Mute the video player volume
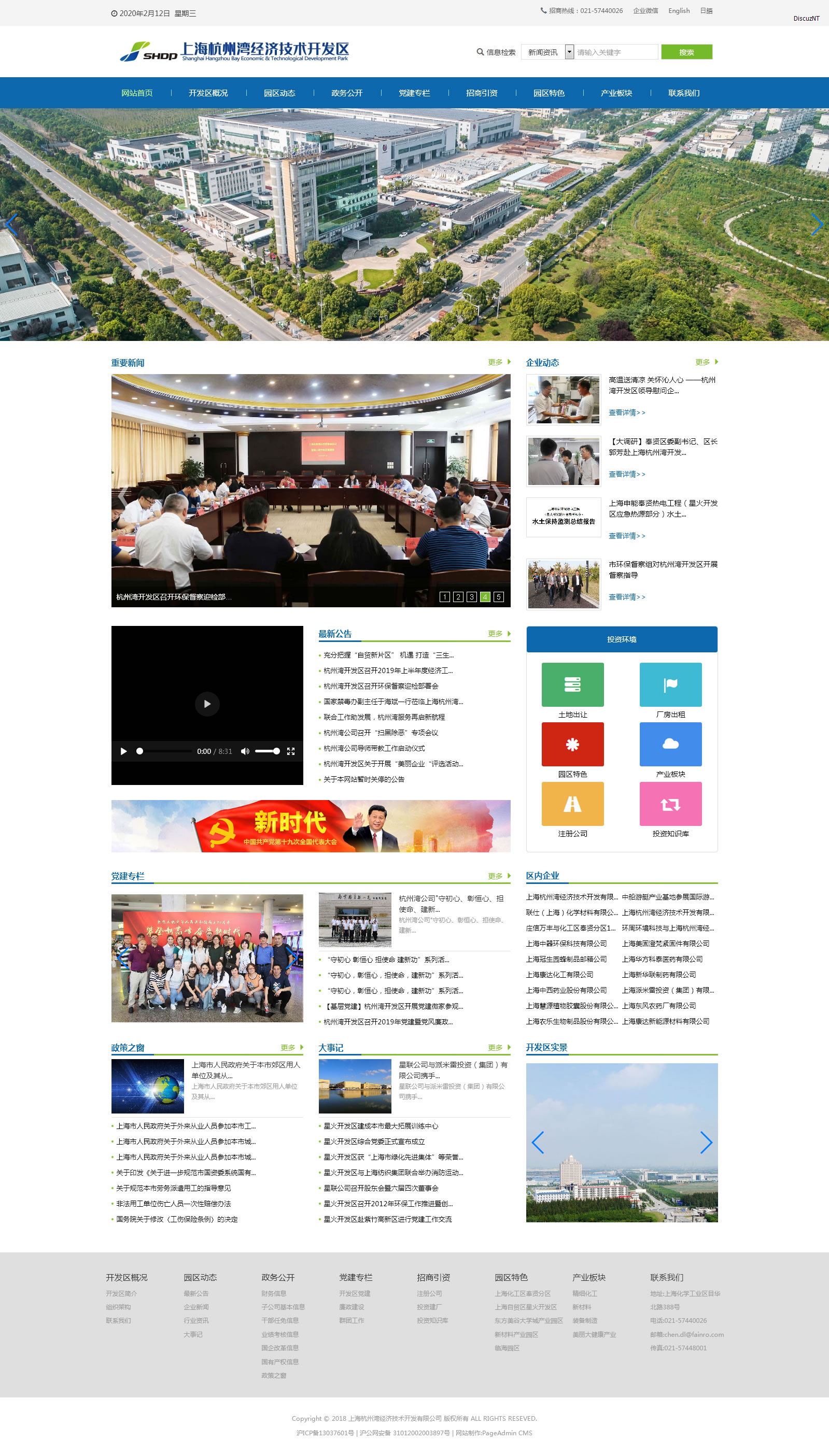This screenshot has width=829, height=1456. pyautogui.click(x=245, y=751)
